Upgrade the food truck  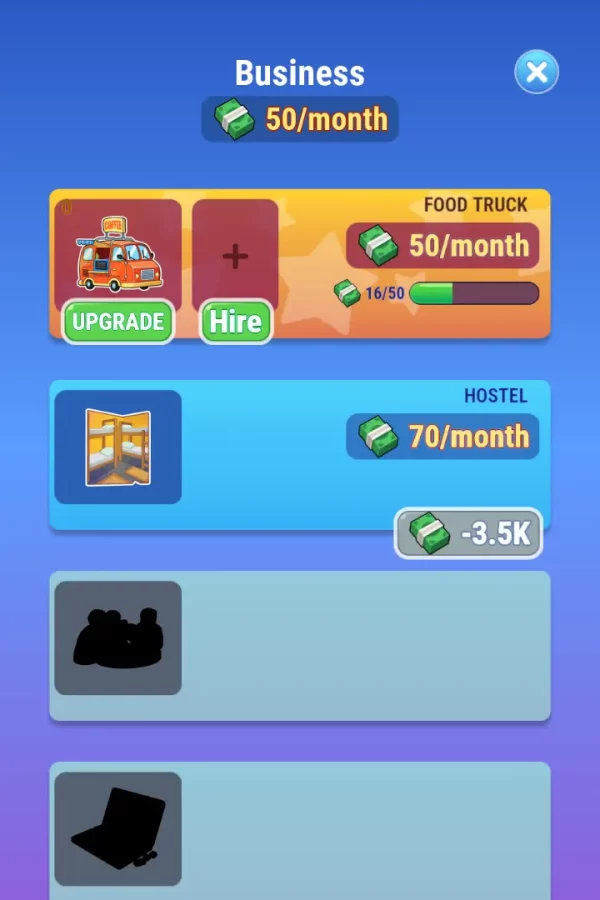[x=118, y=322]
